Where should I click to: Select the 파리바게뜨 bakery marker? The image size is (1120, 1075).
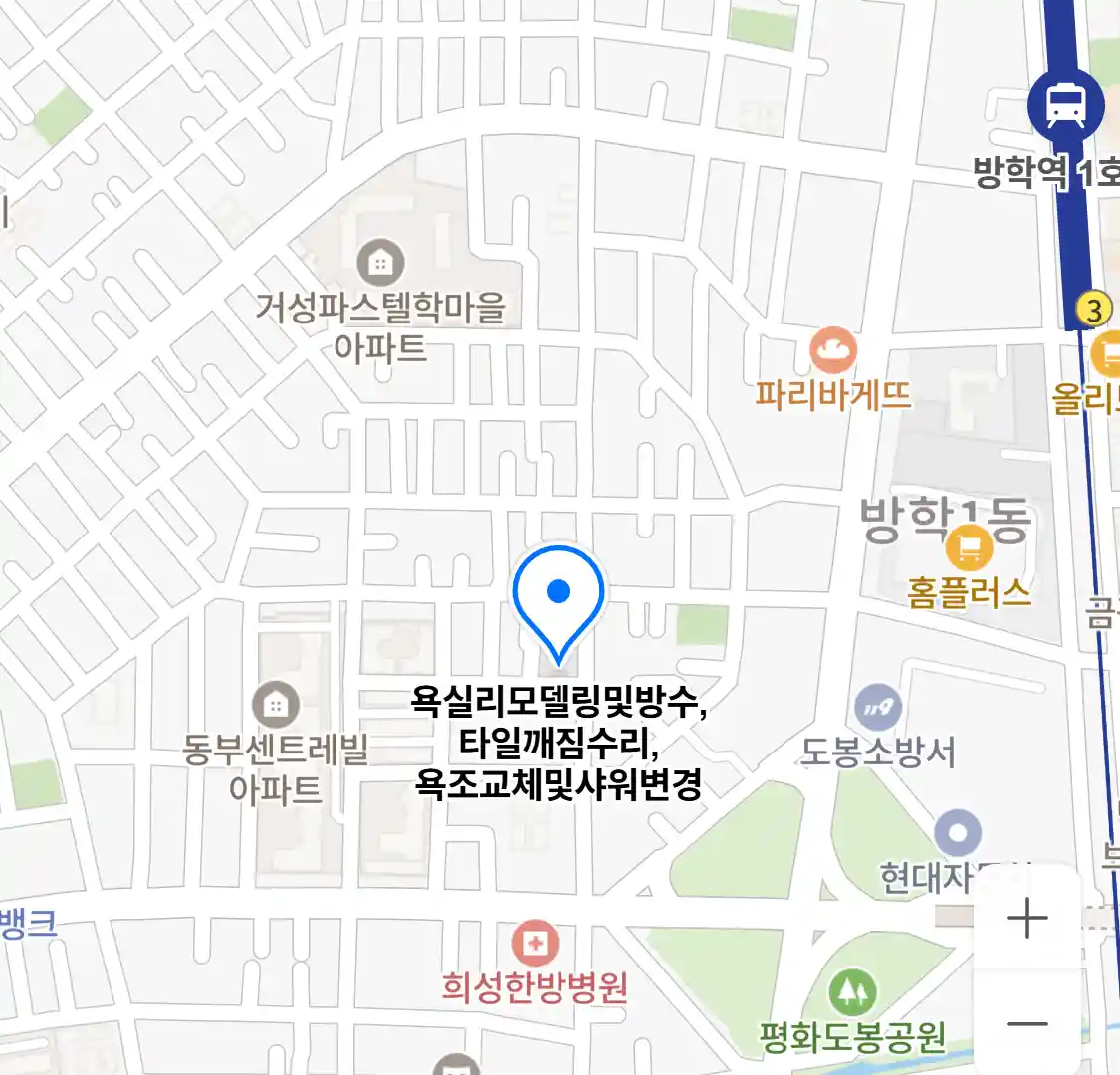[x=832, y=351]
